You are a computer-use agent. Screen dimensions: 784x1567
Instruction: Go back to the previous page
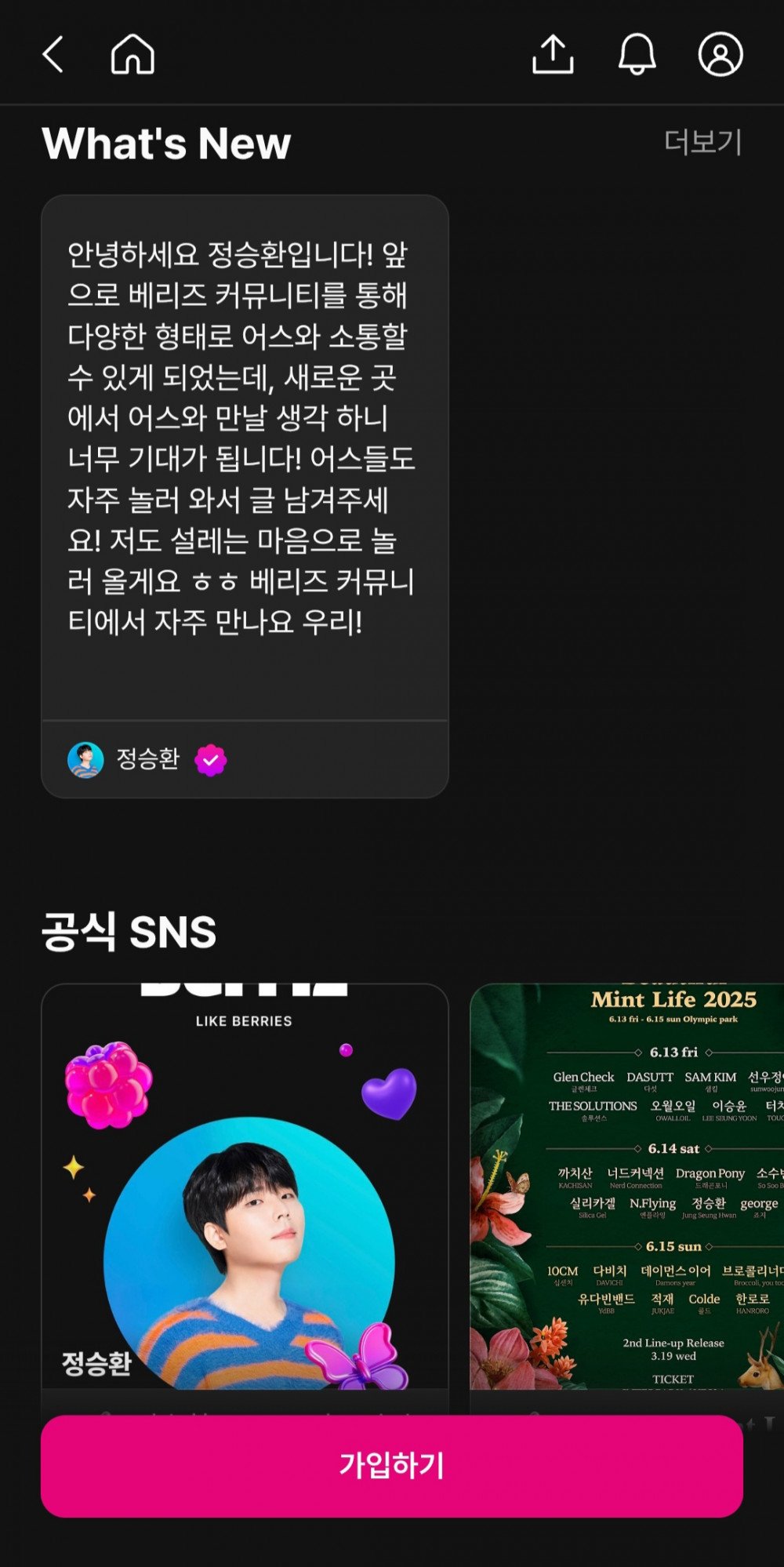pos(53,55)
